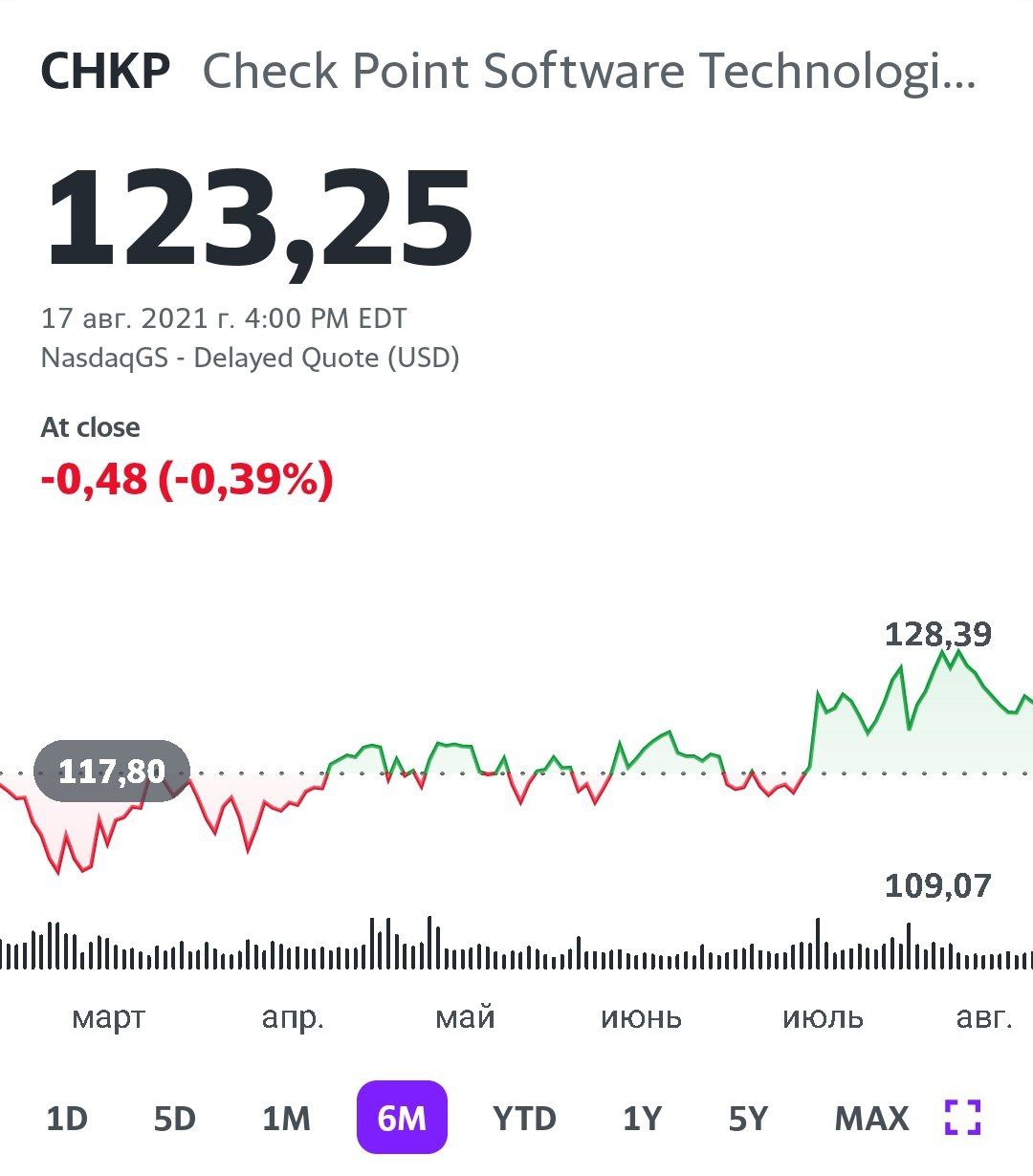1033x1176 pixels.
Task: Expand chart to full screen
Action: pos(962,1117)
